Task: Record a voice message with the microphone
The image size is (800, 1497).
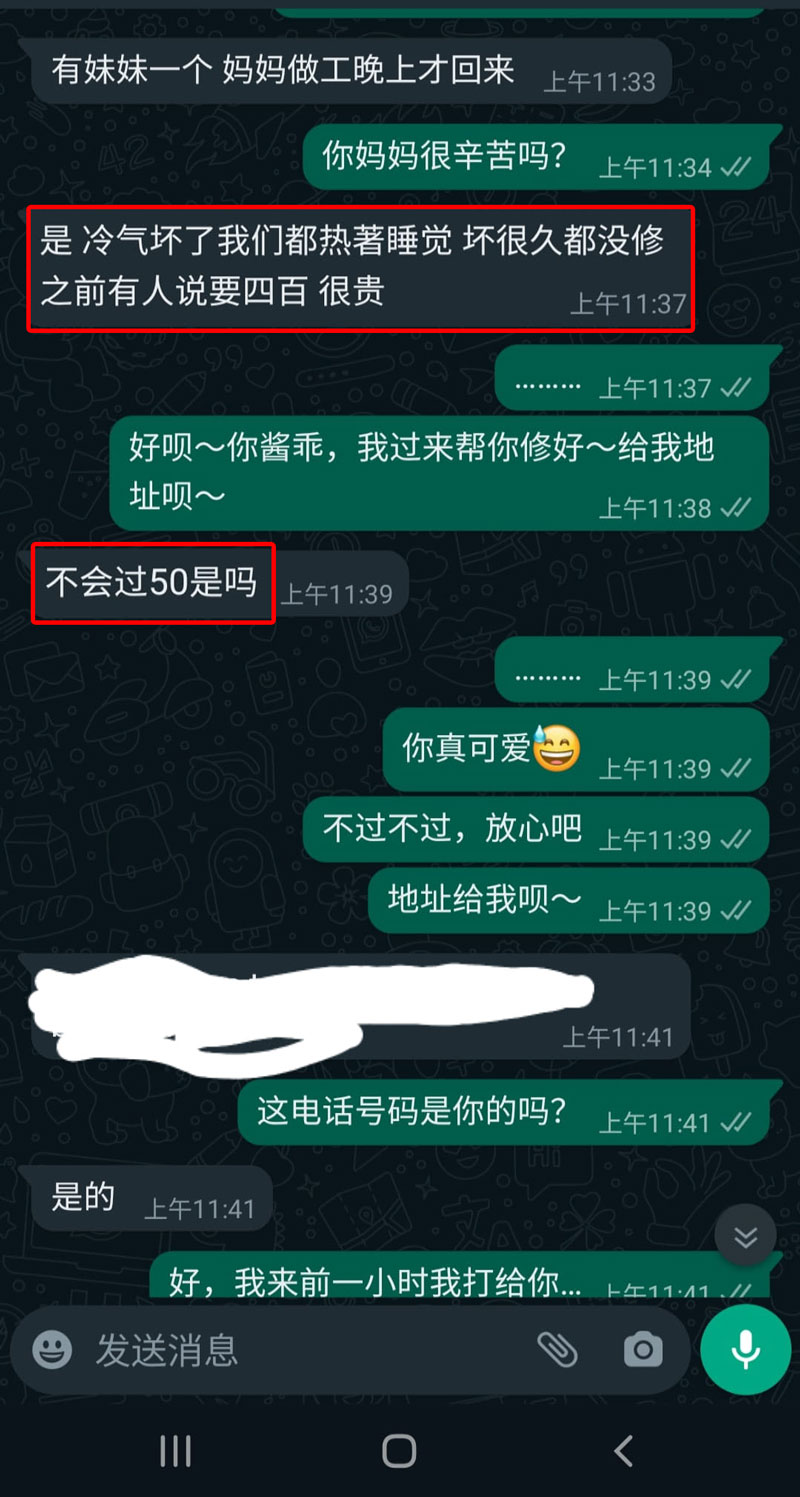Action: pyautogui.click(x=745, y=1350)
